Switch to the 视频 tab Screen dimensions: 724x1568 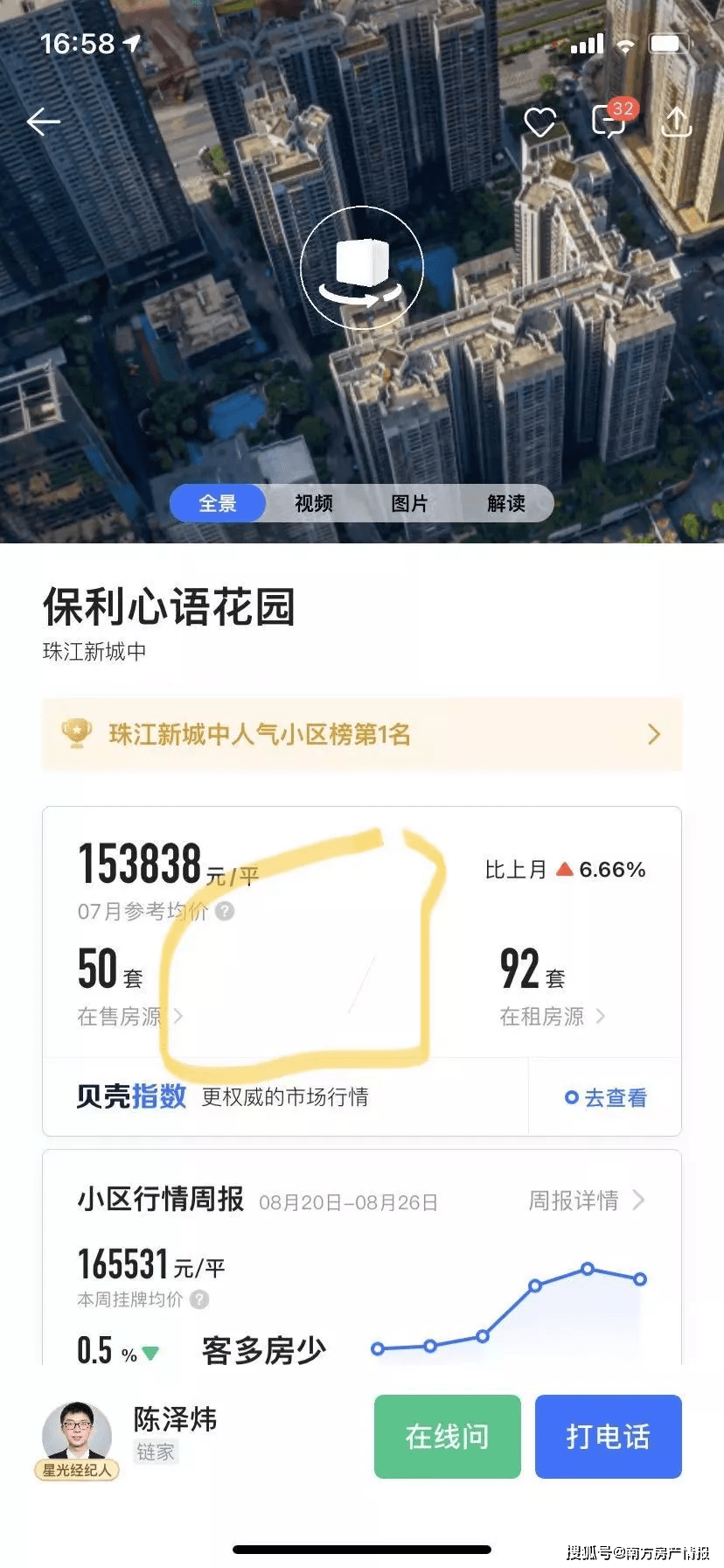pyautogui.click(x=313, y=503)
